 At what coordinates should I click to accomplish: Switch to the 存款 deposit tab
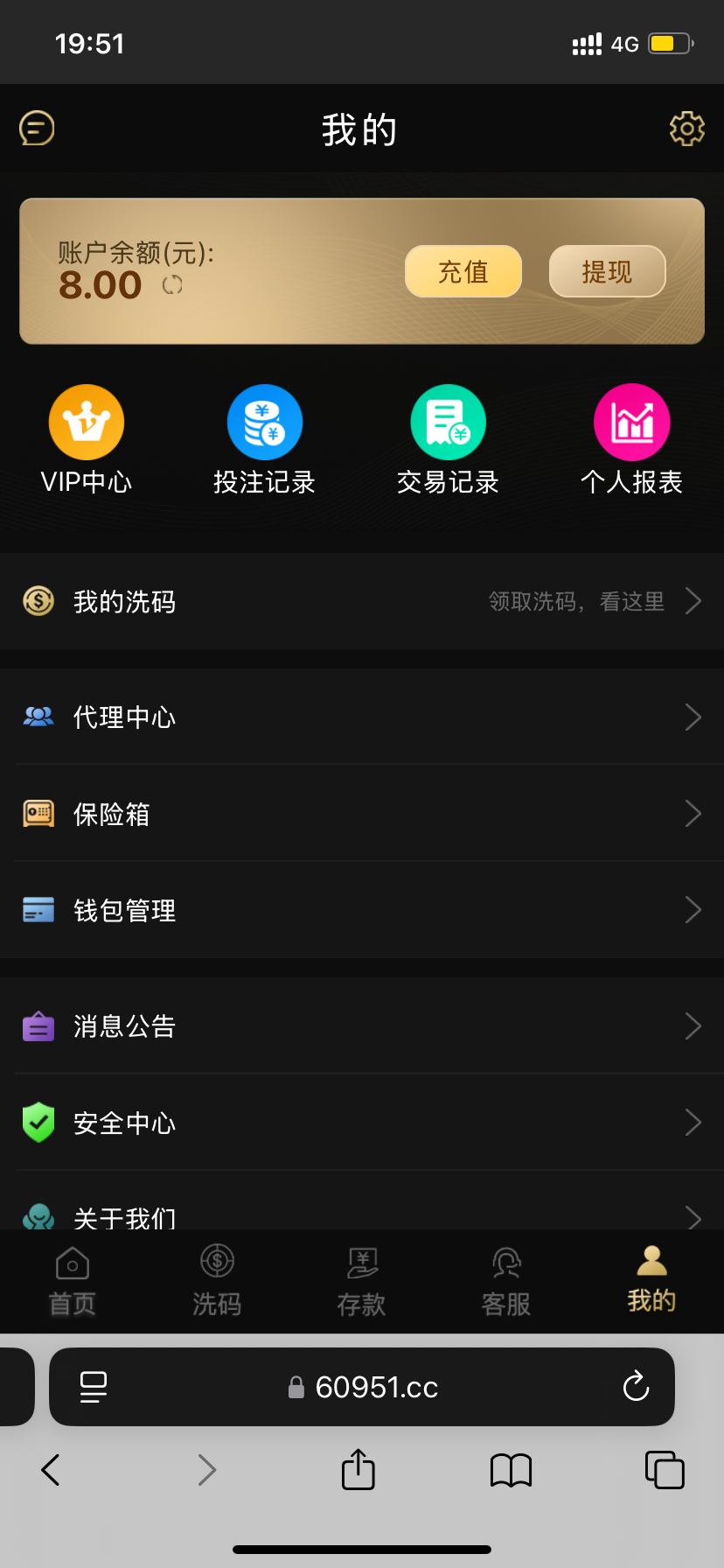pos(361,1281)
